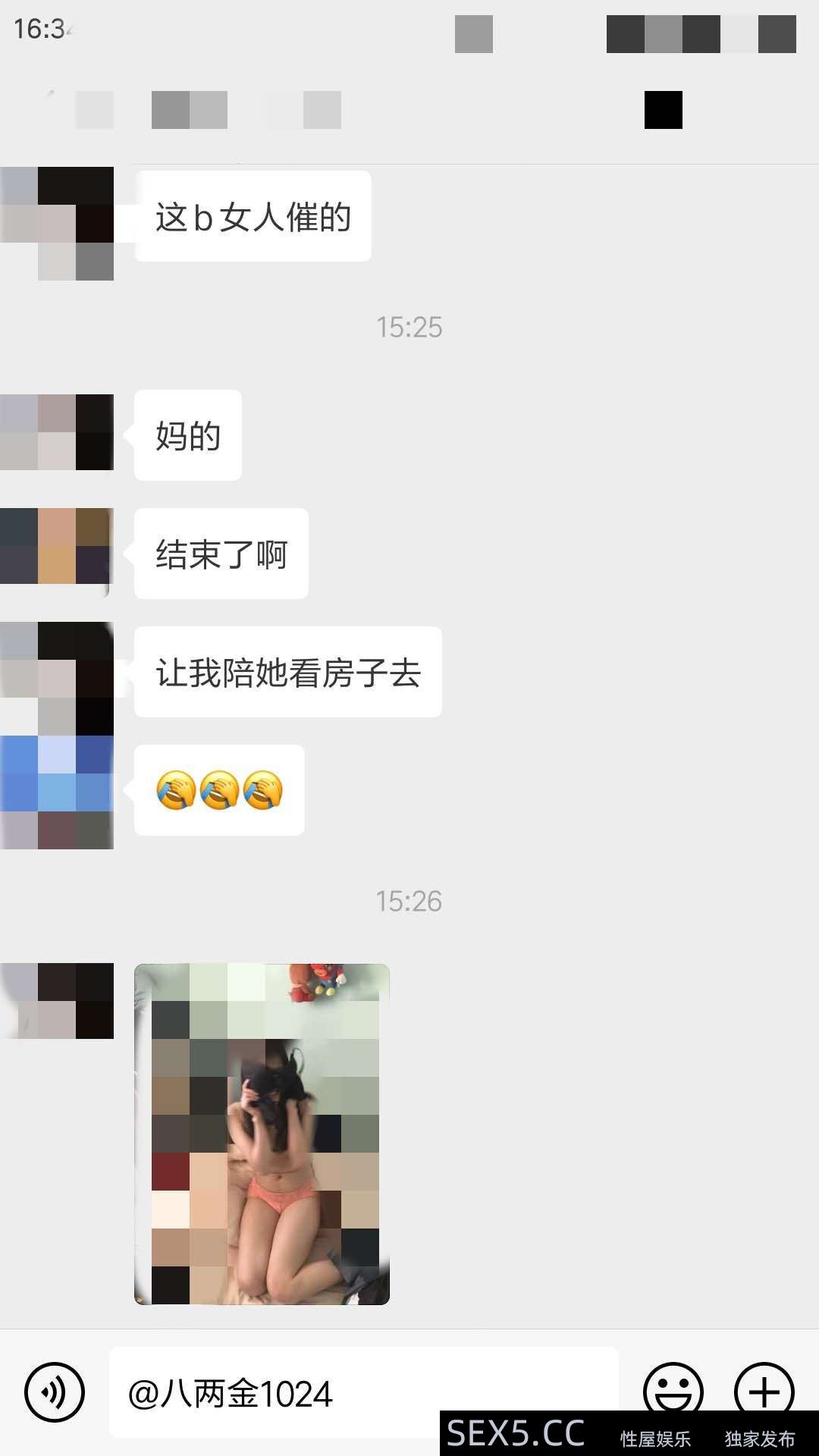Focus the message field containing @八两金1024
The width and height of the screenshot is (819, 1456).
[x=364, y=1392]
